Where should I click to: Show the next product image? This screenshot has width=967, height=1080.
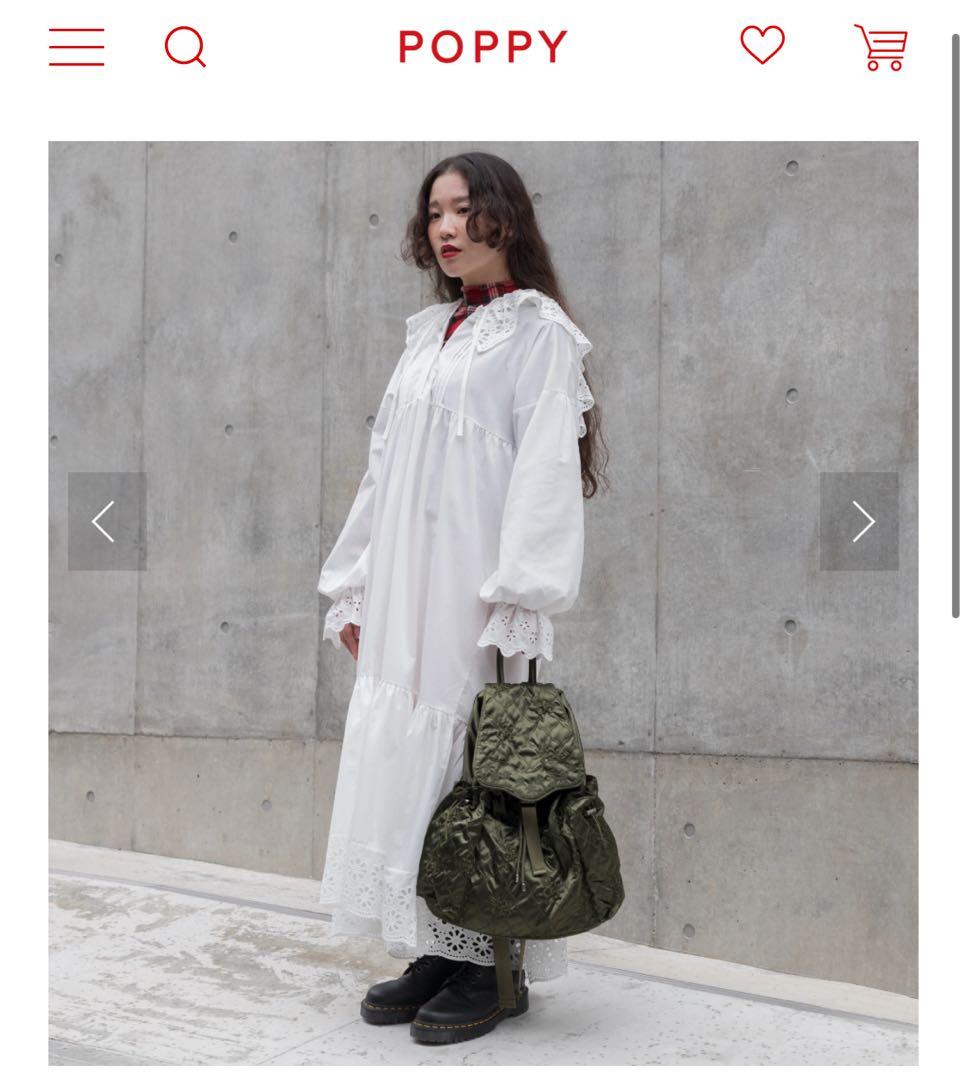[859, 521]
